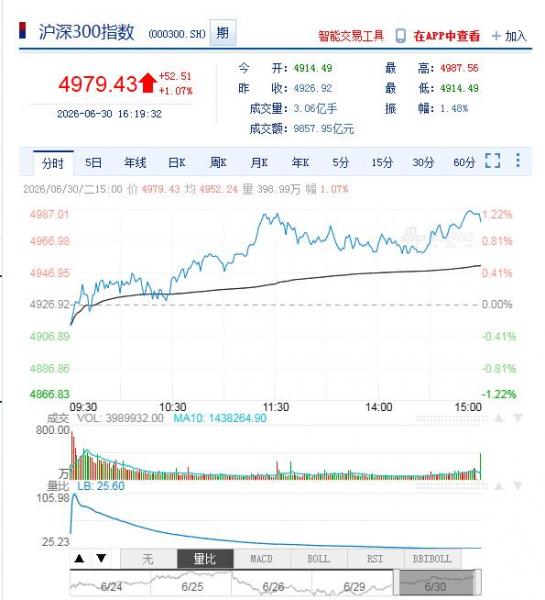Screen dimensions: 545x600
Task: Open the three-dot chart options menu
Action: 517,160
